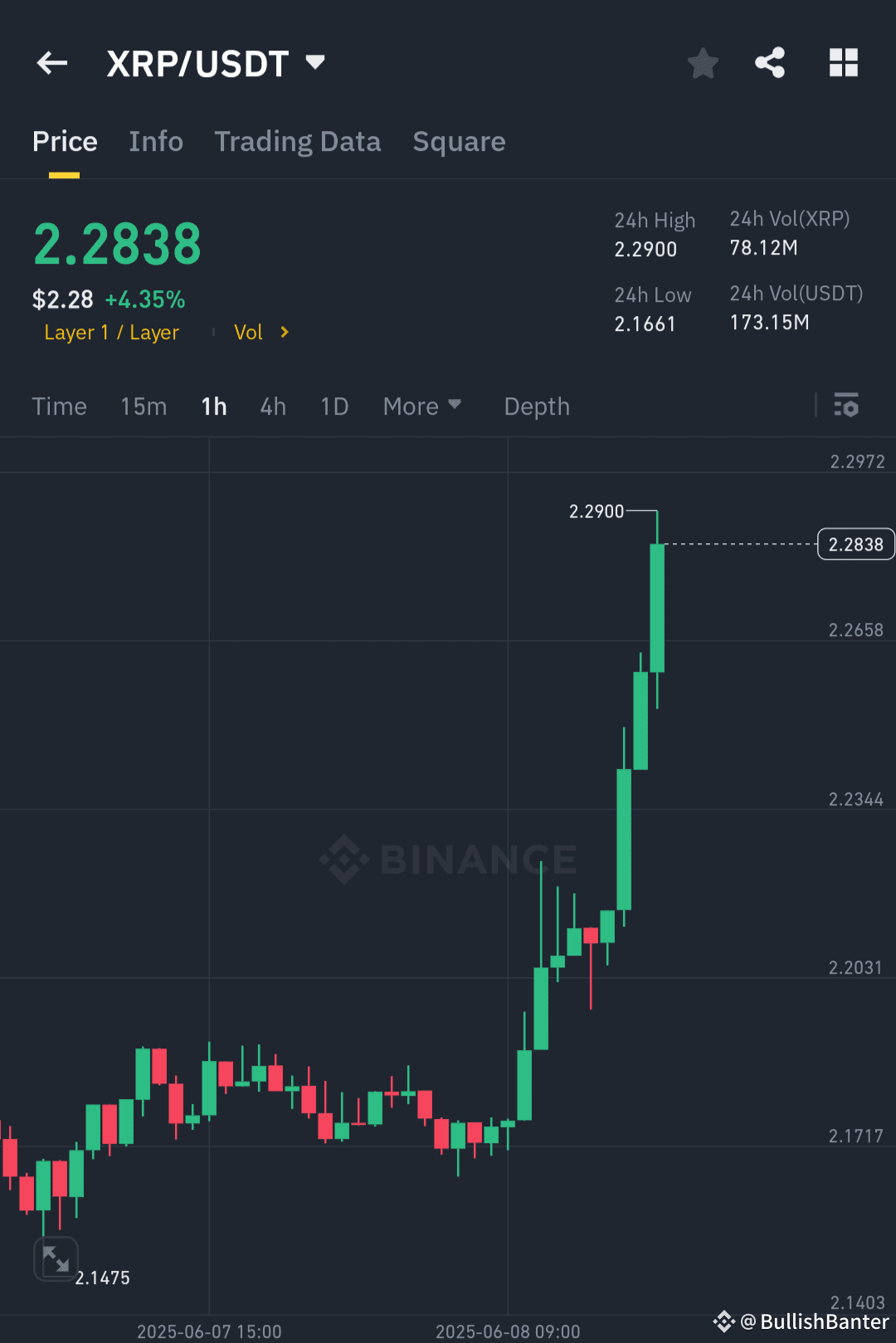Favorite XRP/USDT using the star icon
The height and width of the screenshot is (1343, 896).
[703, 62]
